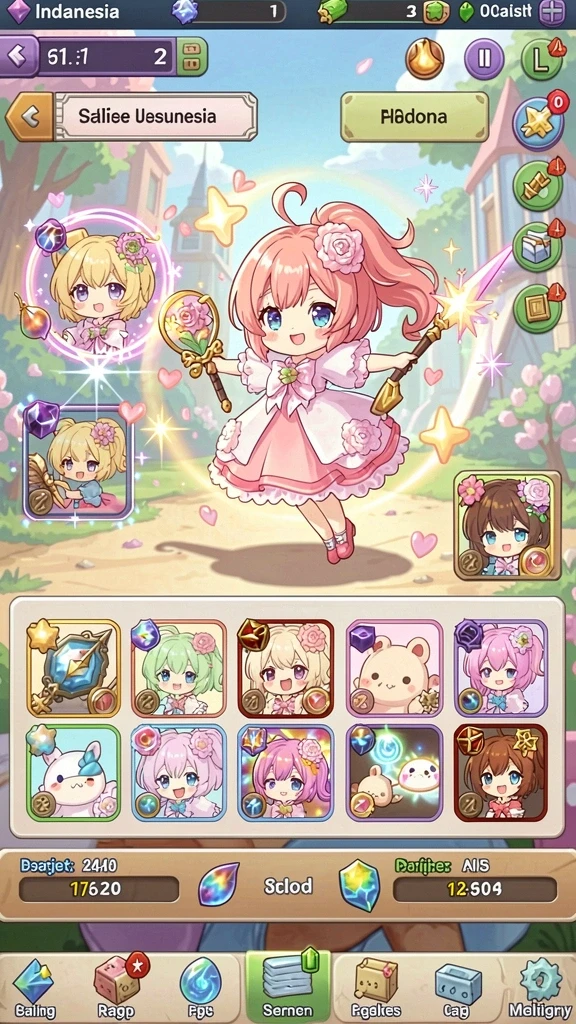Open the brown-haired girl portrait beside main character

(x=507, y=525)
